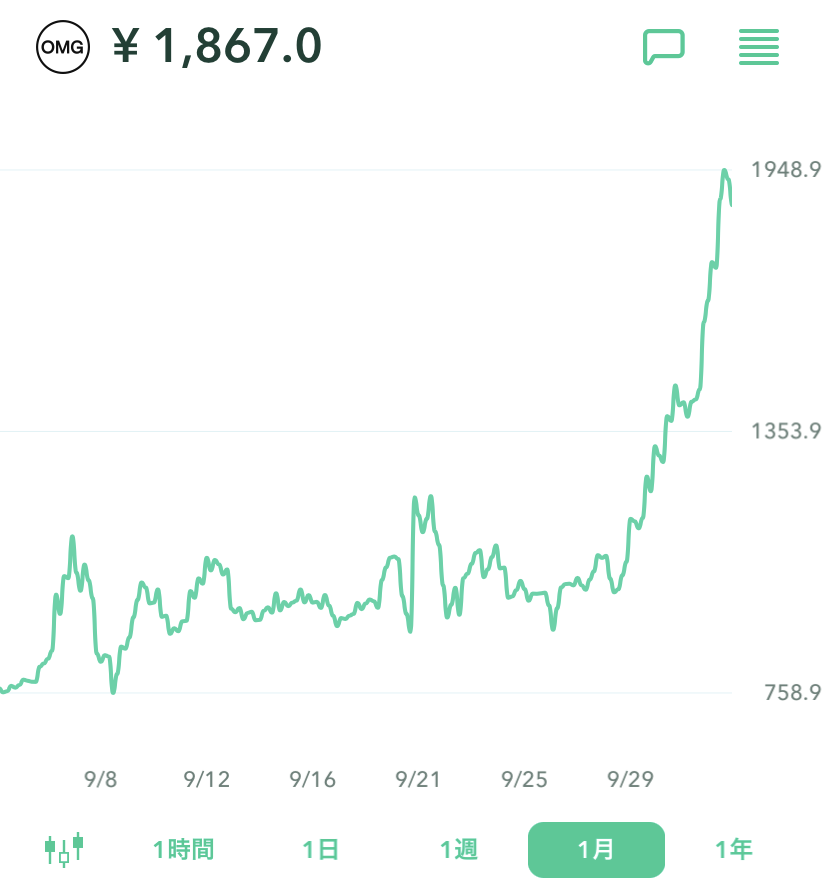
Task: Switch chart to 1日 range
Action: (x=321, y=850)
